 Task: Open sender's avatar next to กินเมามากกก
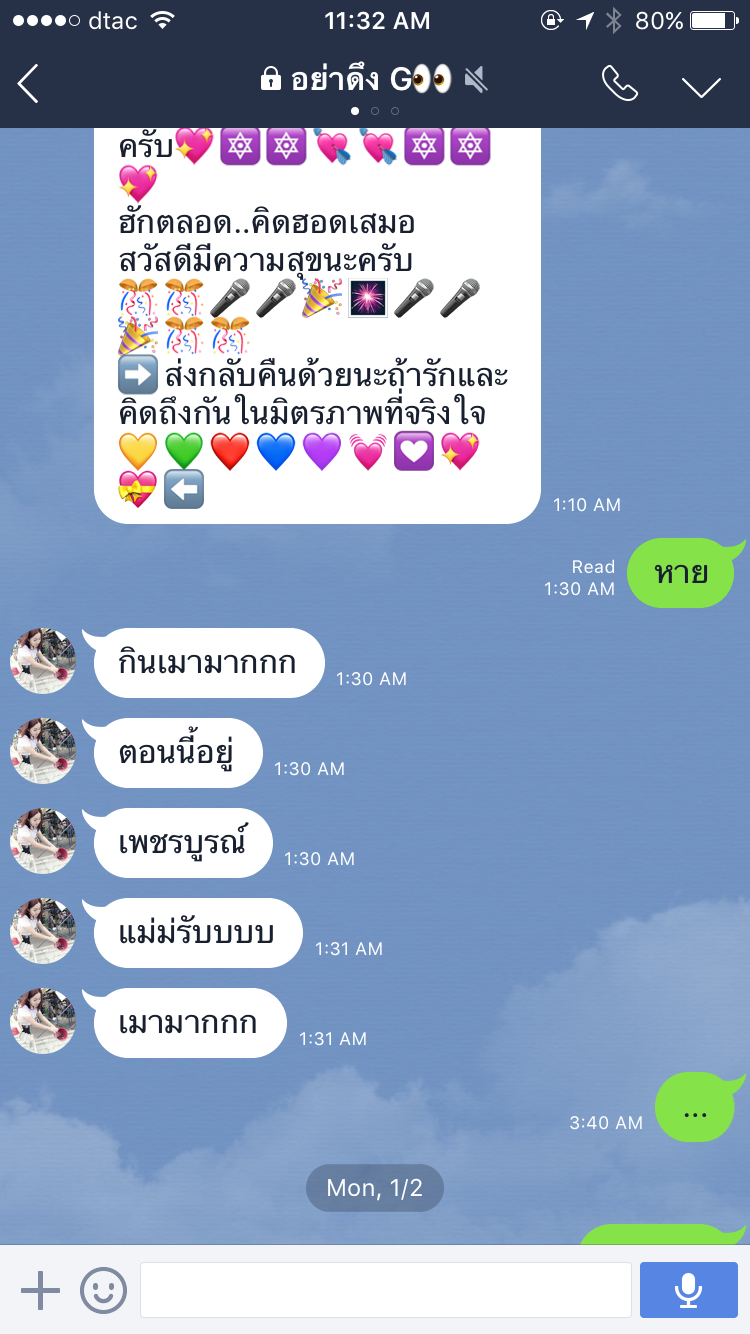[43, 661]
